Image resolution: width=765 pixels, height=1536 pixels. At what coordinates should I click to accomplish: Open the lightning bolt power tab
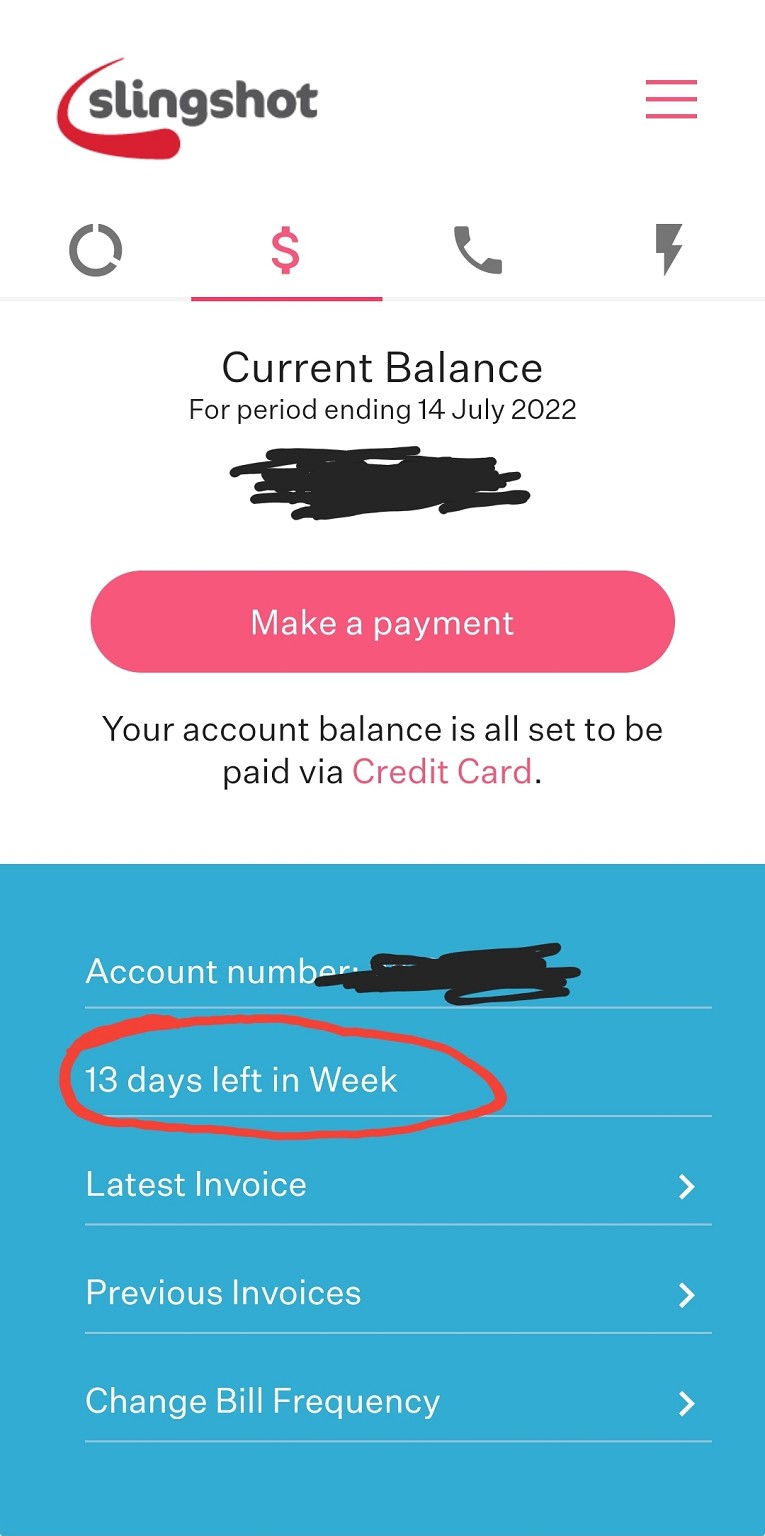click(x=668, y=250)
